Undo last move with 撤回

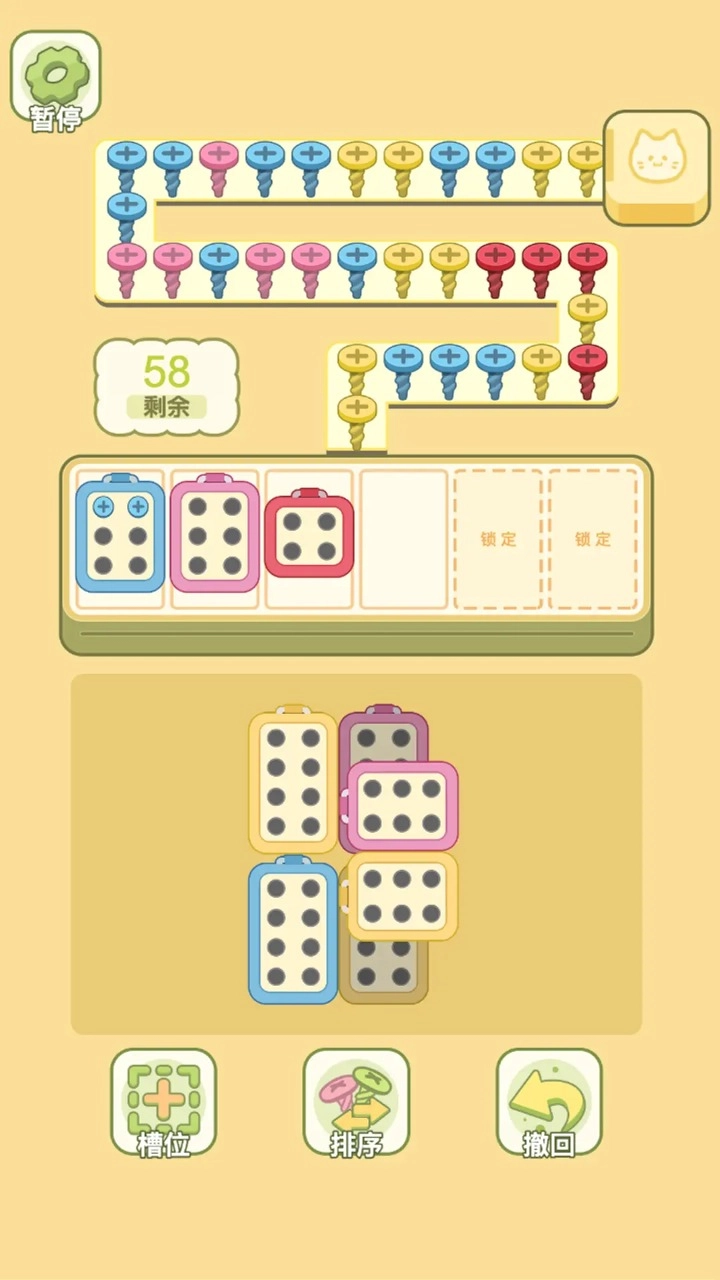549,1102
